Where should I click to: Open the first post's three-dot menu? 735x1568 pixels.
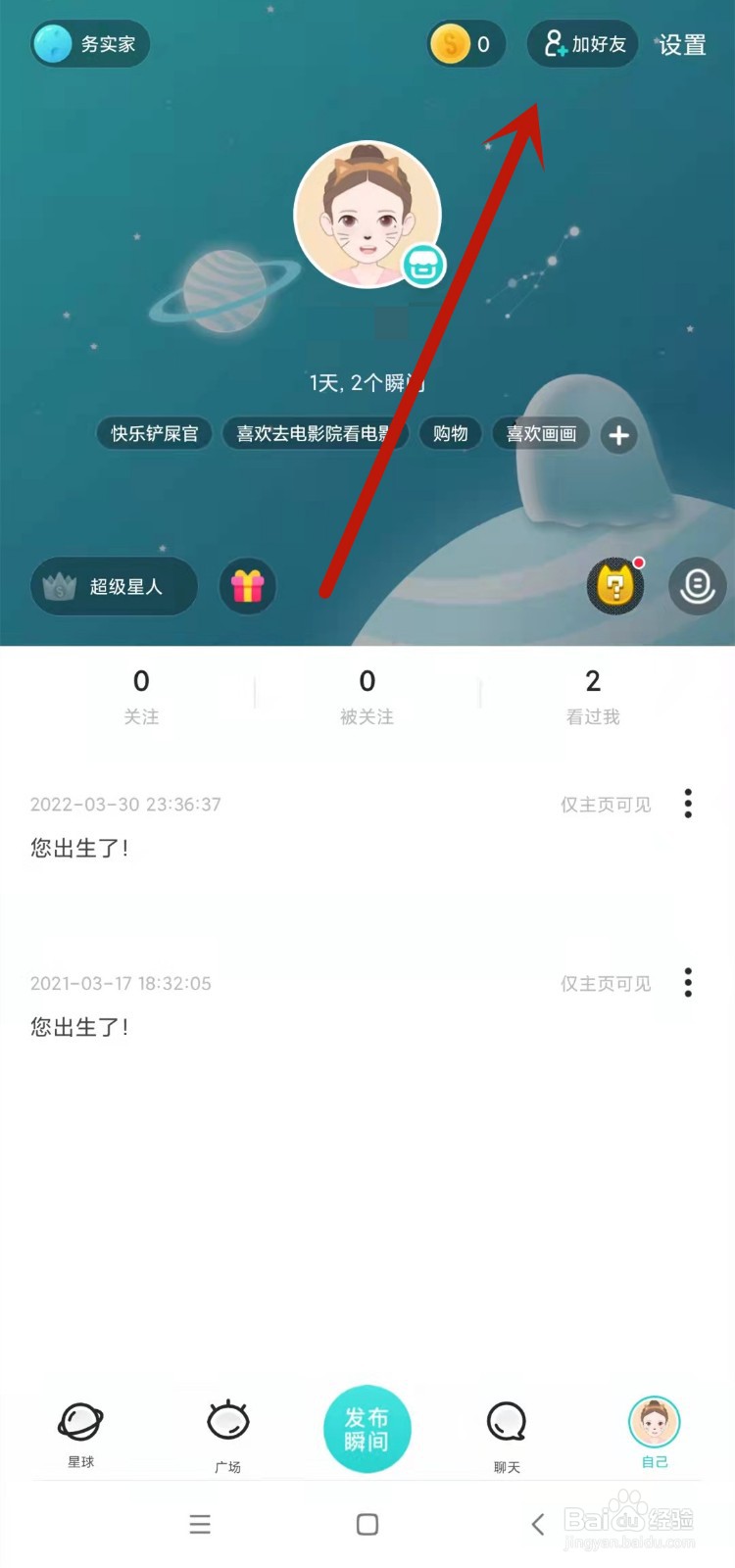tap(687, 804)
